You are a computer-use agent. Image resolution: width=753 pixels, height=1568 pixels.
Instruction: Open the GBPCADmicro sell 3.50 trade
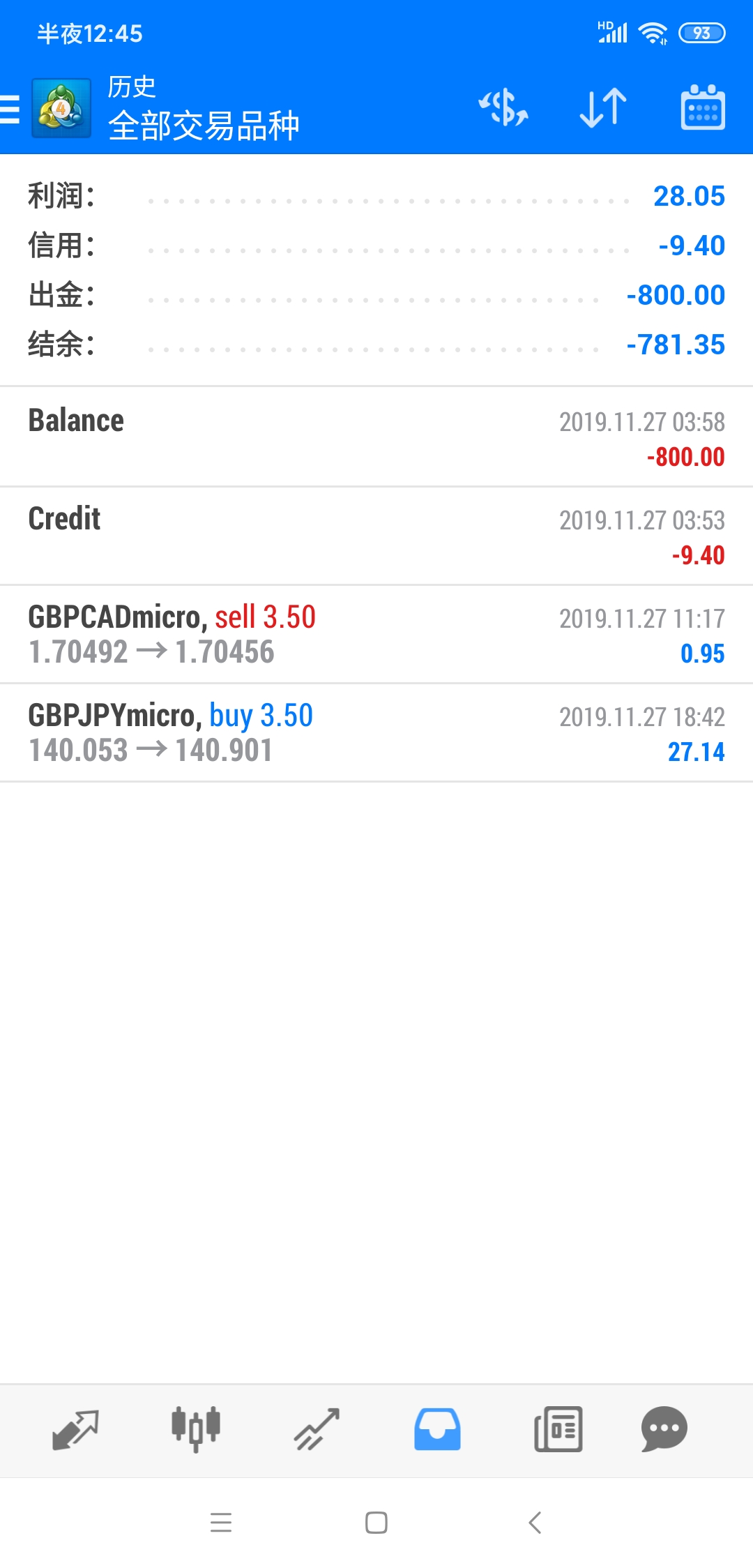click(x=376, y=634)
